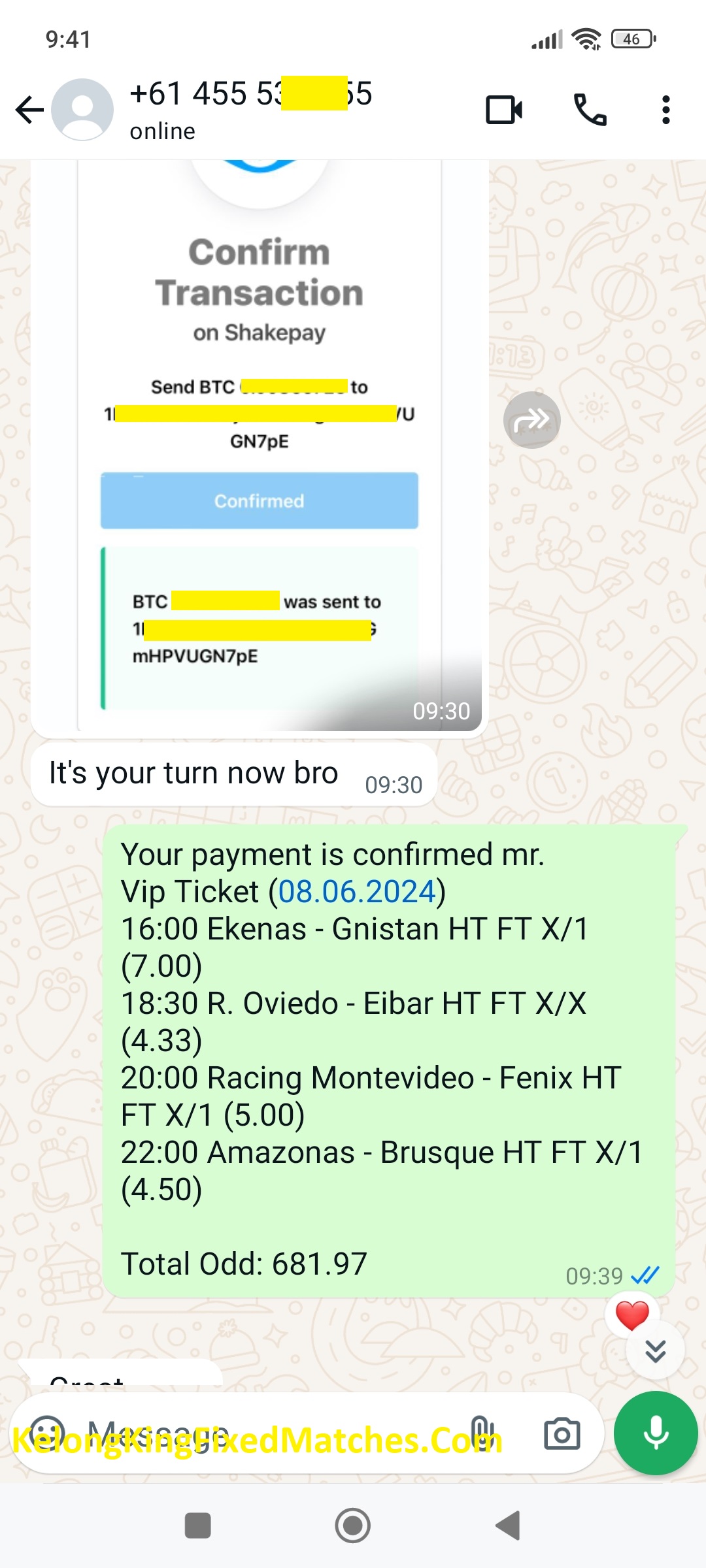
Task: Forward the Shakepay transaction image
Action: 531,420
